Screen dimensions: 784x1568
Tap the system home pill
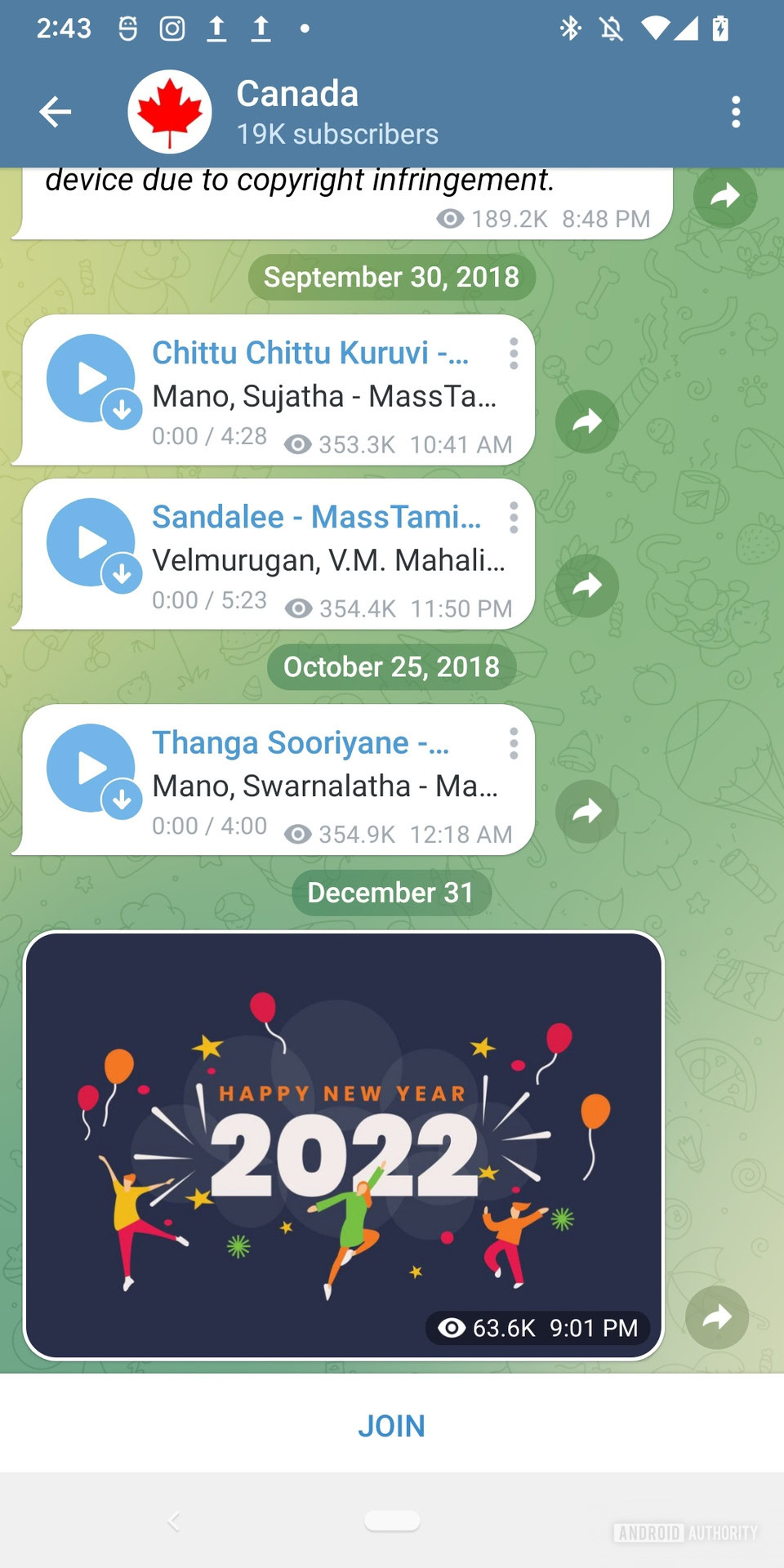(x=392, y=1520)
